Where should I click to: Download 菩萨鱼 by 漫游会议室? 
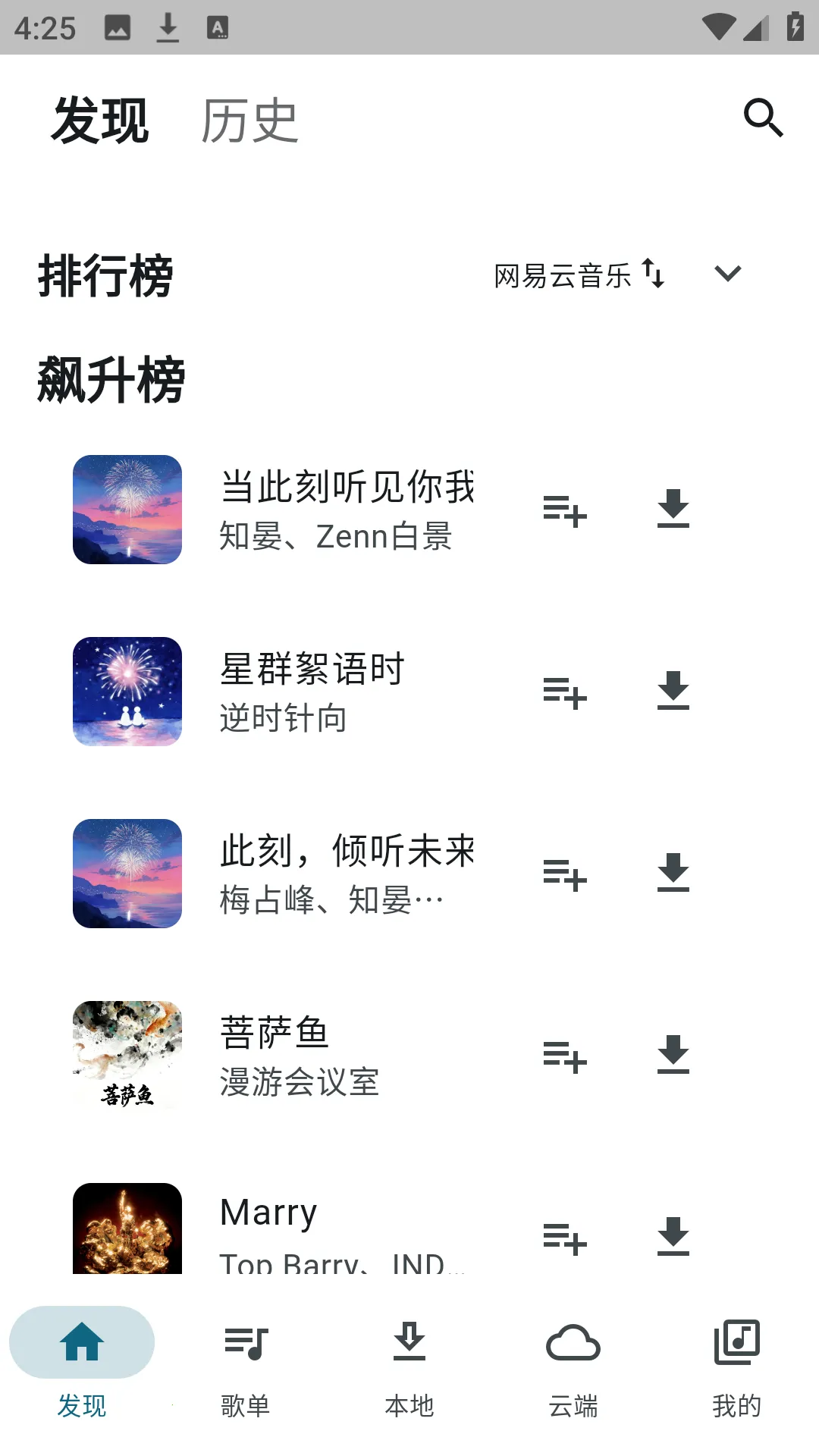point(672,1056)
